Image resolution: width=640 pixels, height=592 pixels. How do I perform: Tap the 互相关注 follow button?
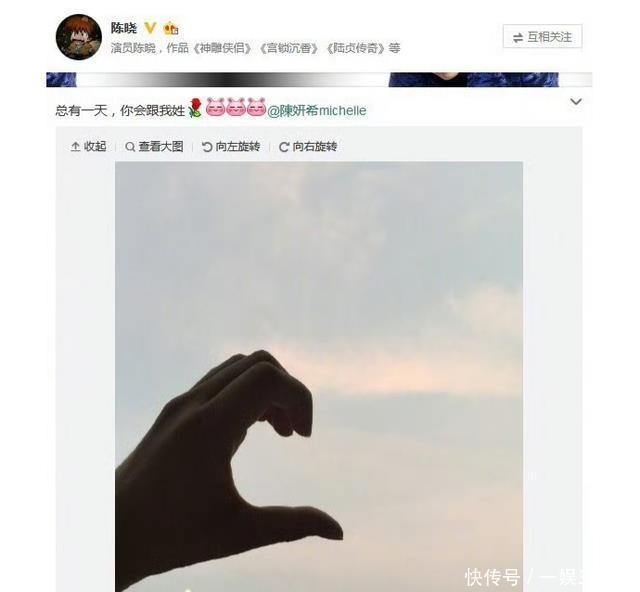click(x=542, y=37)
